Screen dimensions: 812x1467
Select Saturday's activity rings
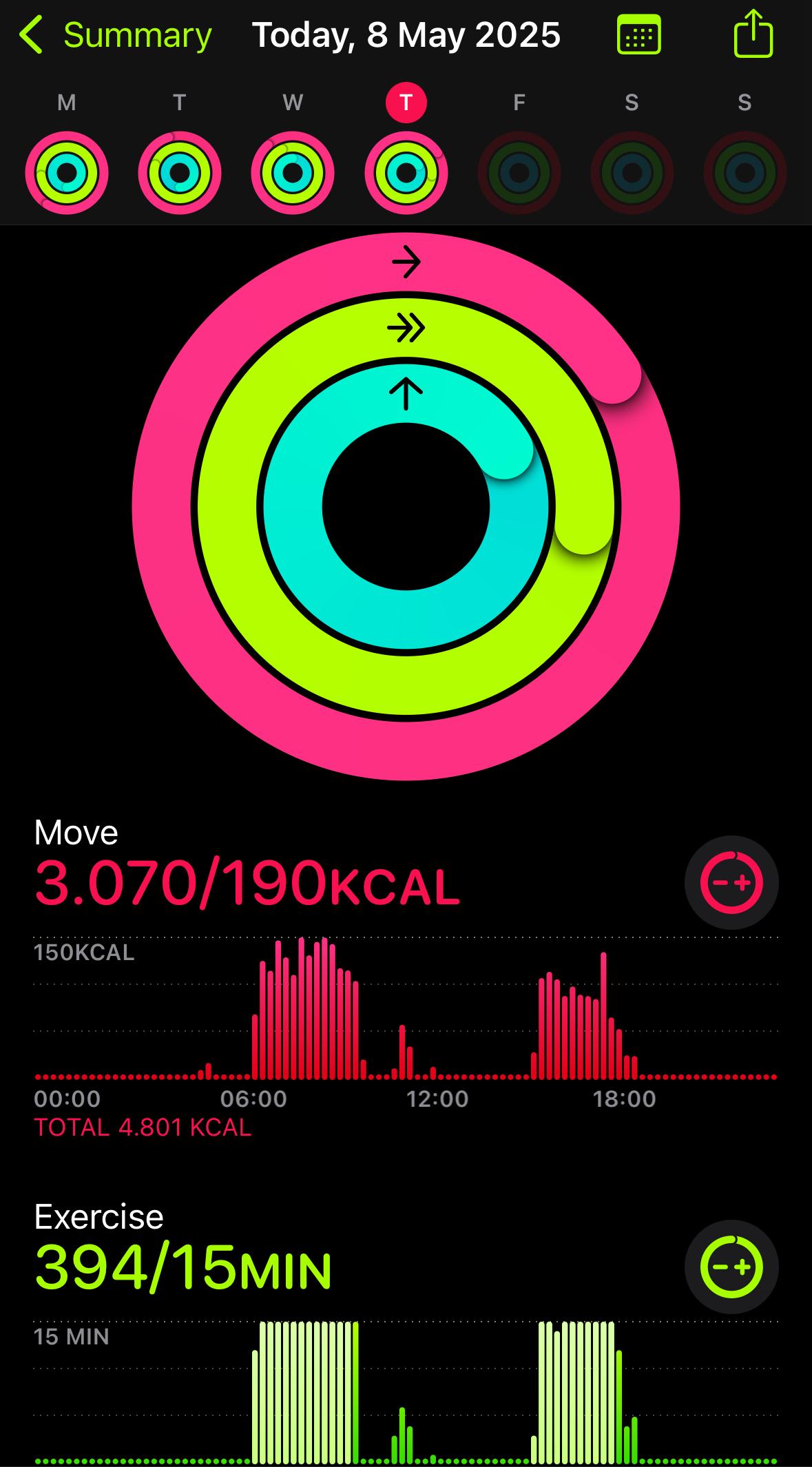[632, 172]
